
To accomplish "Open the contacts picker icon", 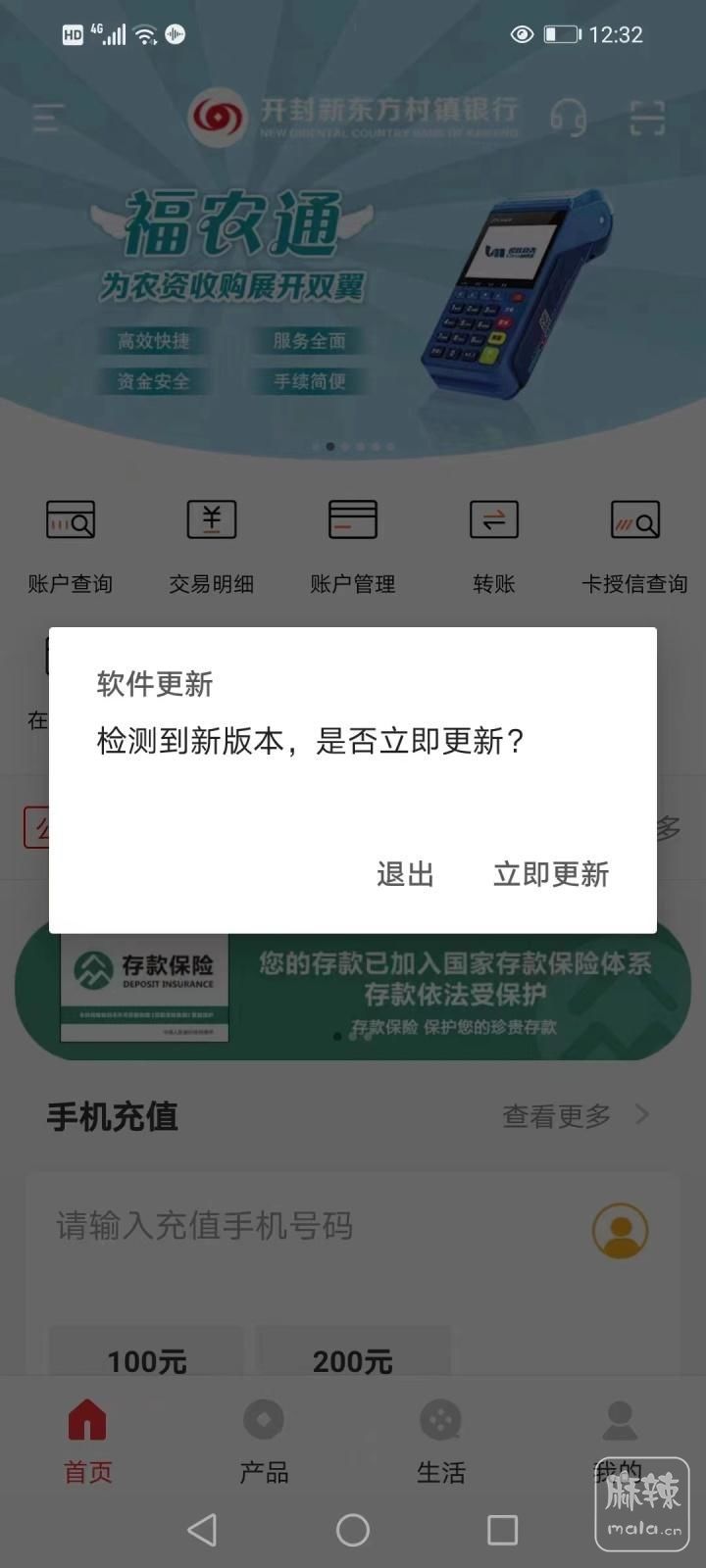I will [620, 1230].
